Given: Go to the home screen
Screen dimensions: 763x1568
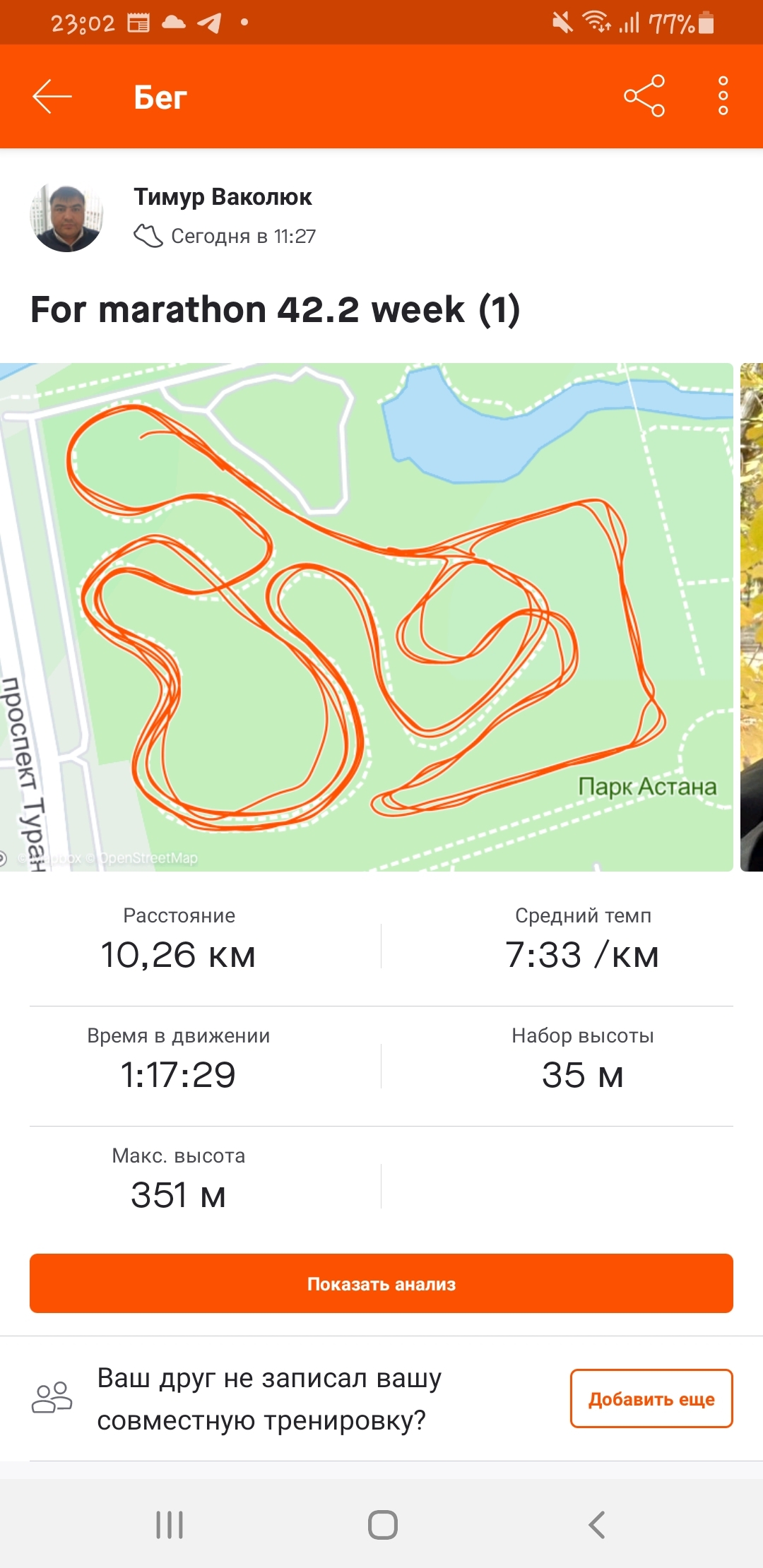Looking at the screenshot, I should [x=382, y=1525].
